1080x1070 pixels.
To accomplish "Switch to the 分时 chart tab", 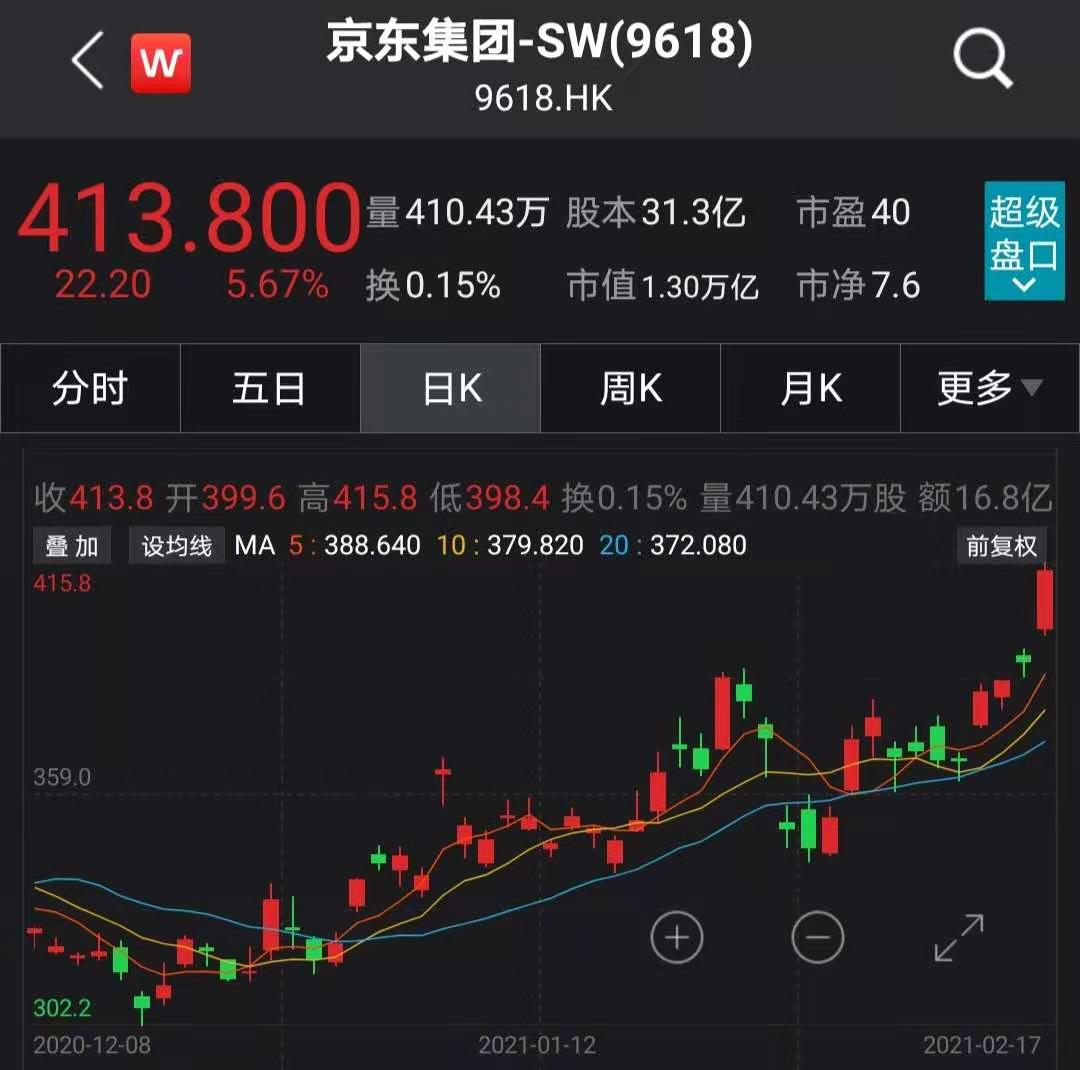I will (x=90, y=389).
